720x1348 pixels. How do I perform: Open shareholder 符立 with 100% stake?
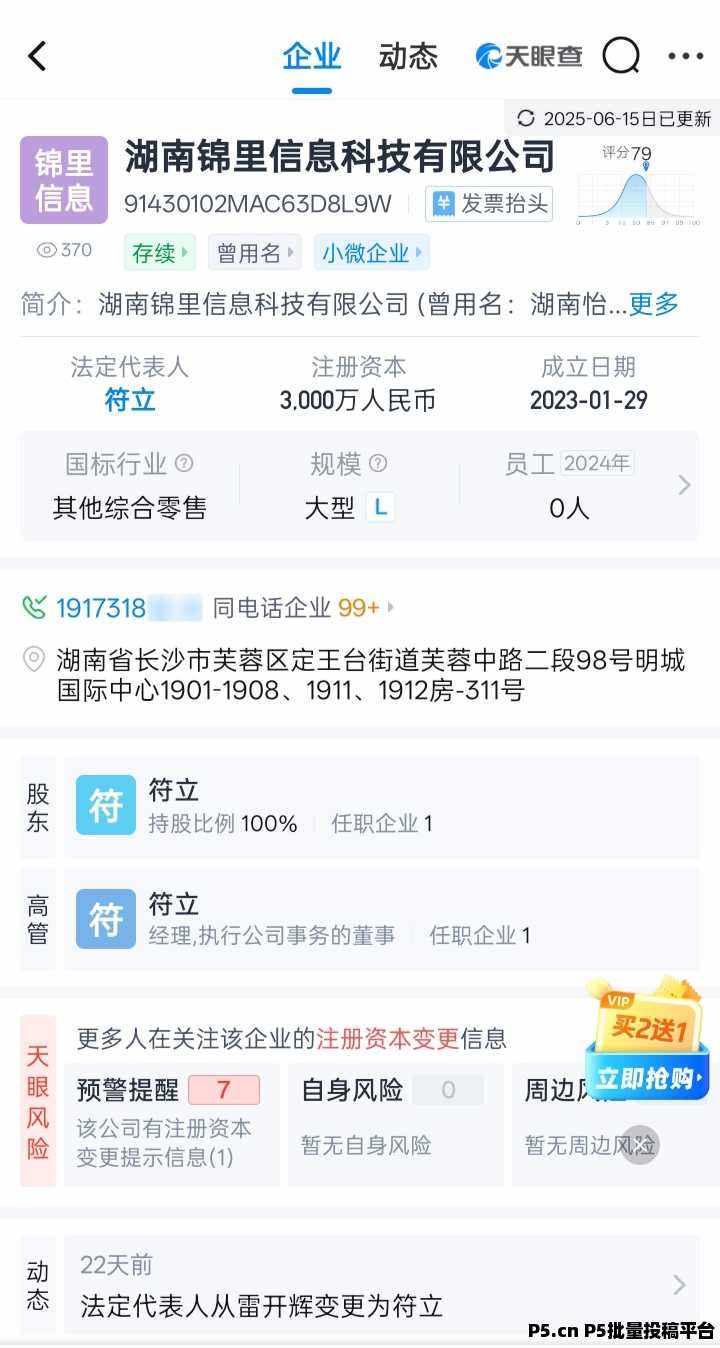[380, 806]
